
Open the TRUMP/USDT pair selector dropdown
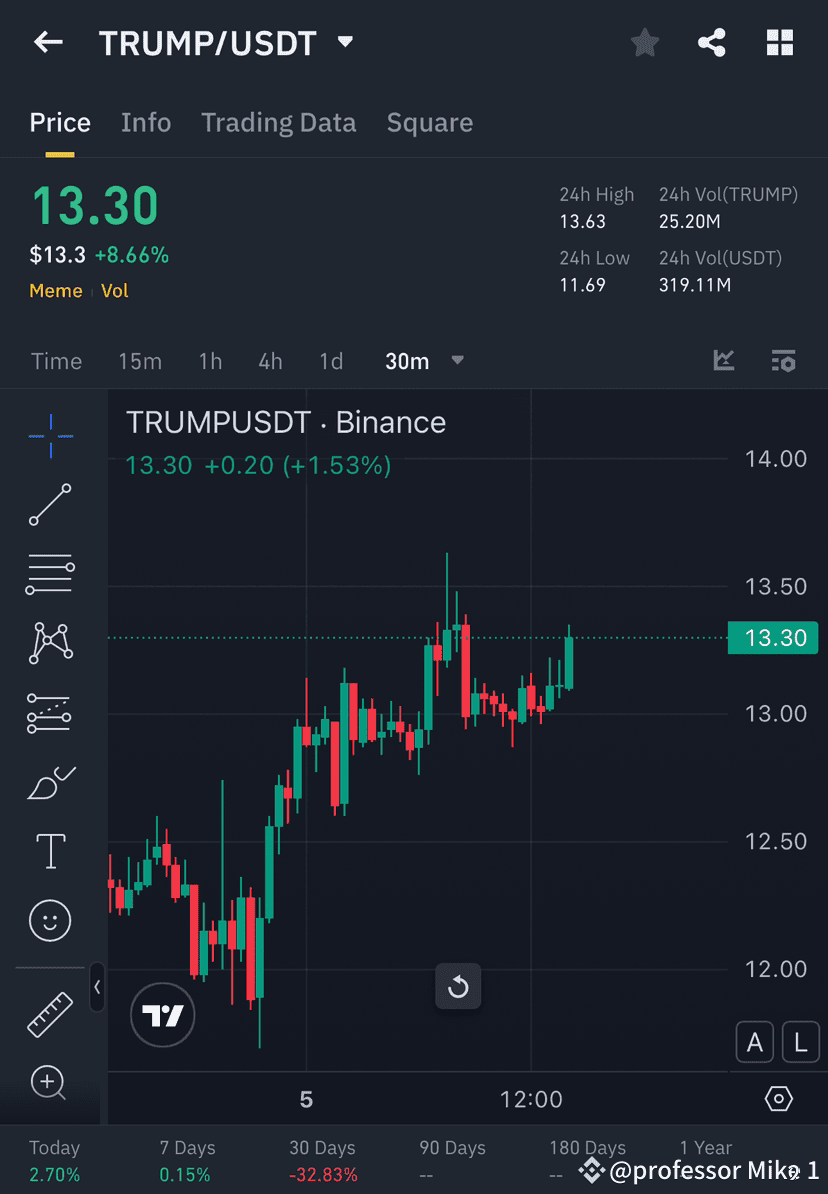(344, 42)
